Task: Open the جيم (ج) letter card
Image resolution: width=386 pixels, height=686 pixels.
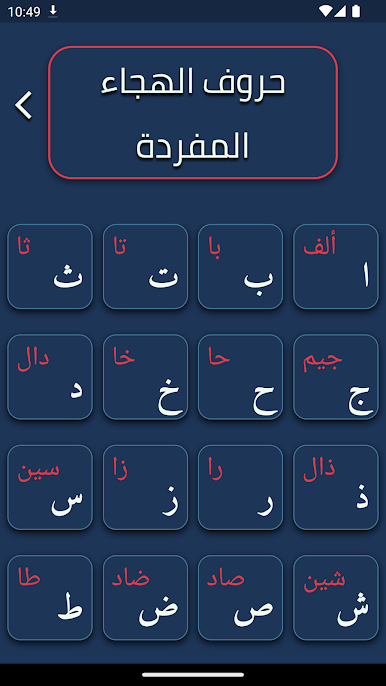Action: [336, 377]
